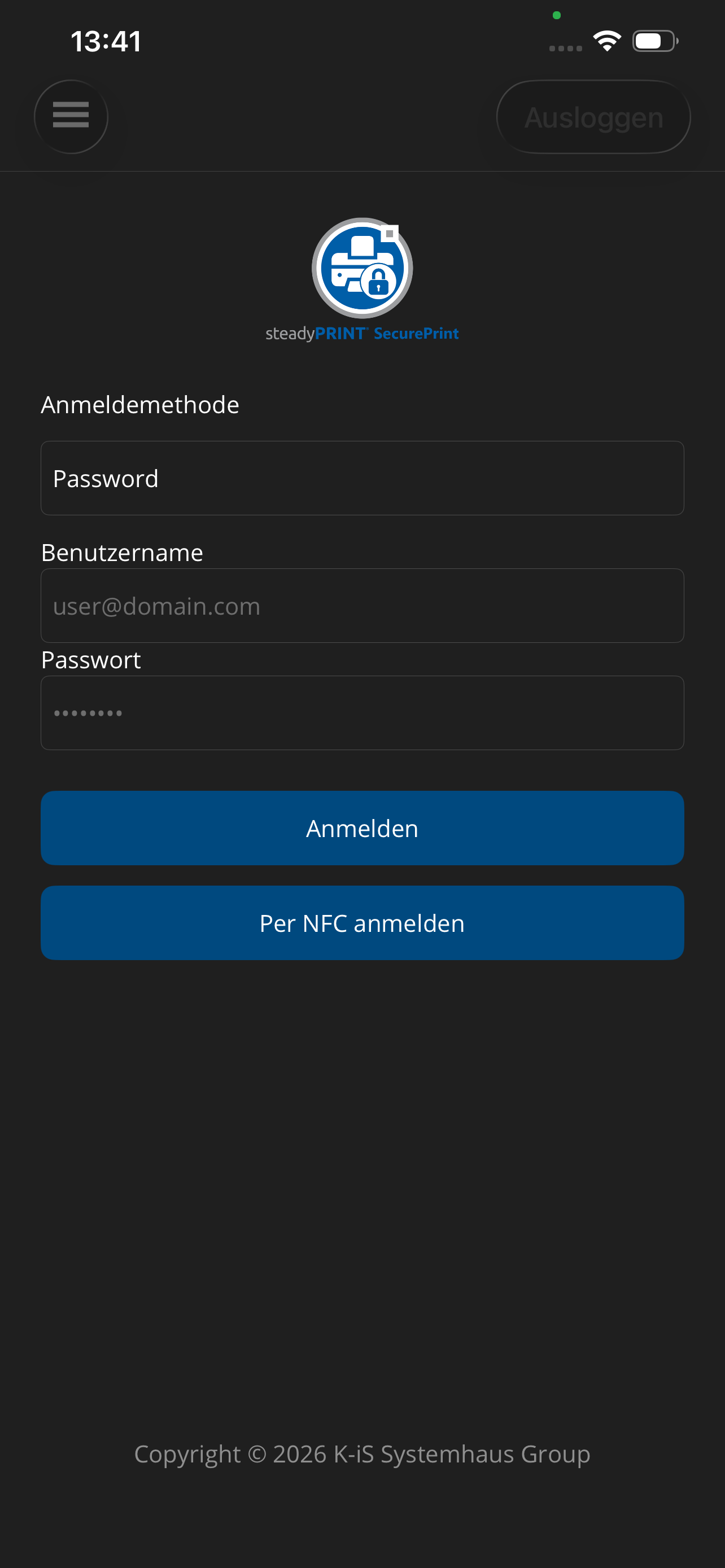The width and height of the screenshot is (725, 1568).
Task: Open the hamburger menu
Action: [71, 116]
